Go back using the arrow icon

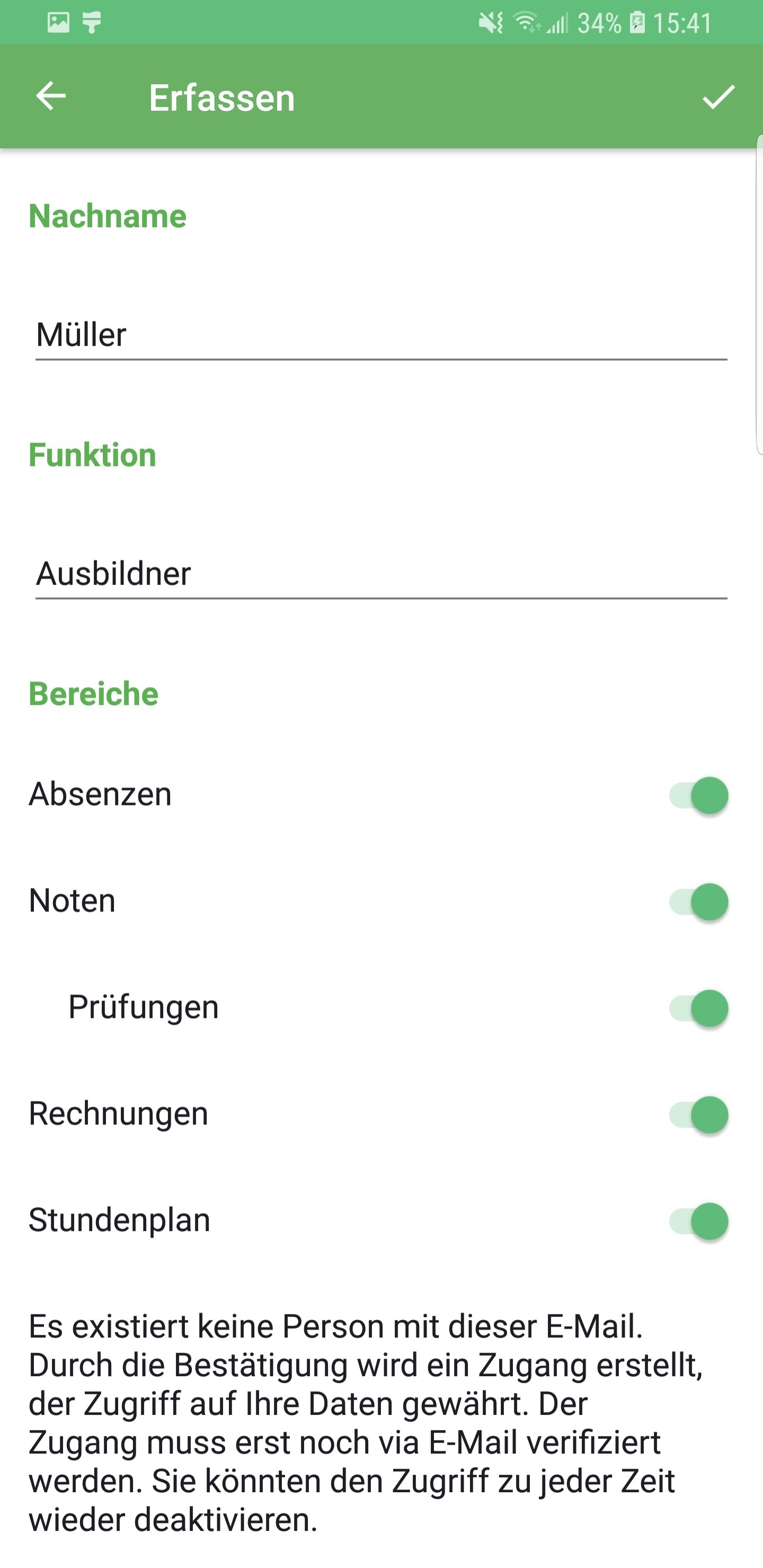[50, 96]
